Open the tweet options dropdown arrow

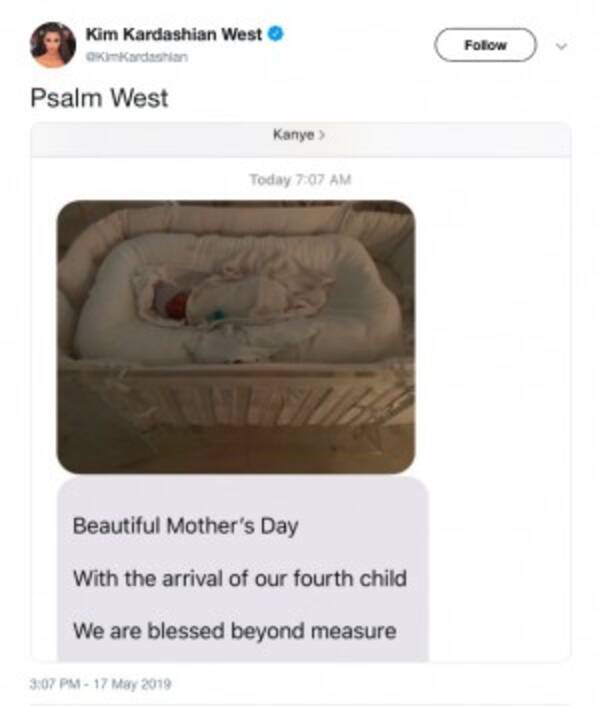[561, 46]
